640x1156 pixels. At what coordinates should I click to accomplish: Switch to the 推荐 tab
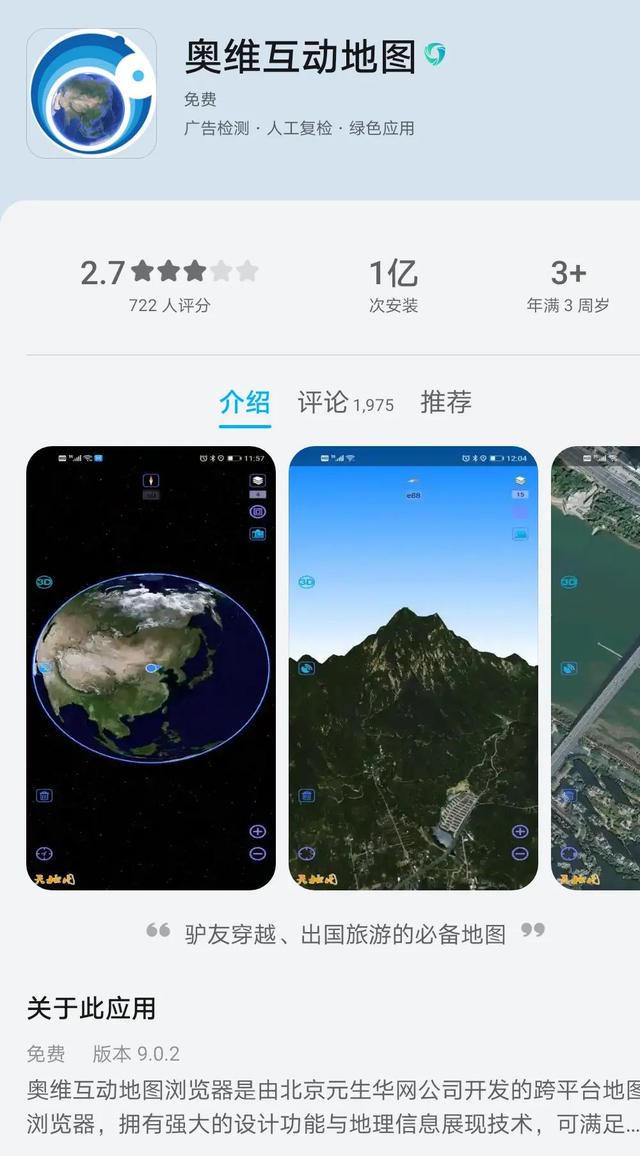(x=446, y=402)
